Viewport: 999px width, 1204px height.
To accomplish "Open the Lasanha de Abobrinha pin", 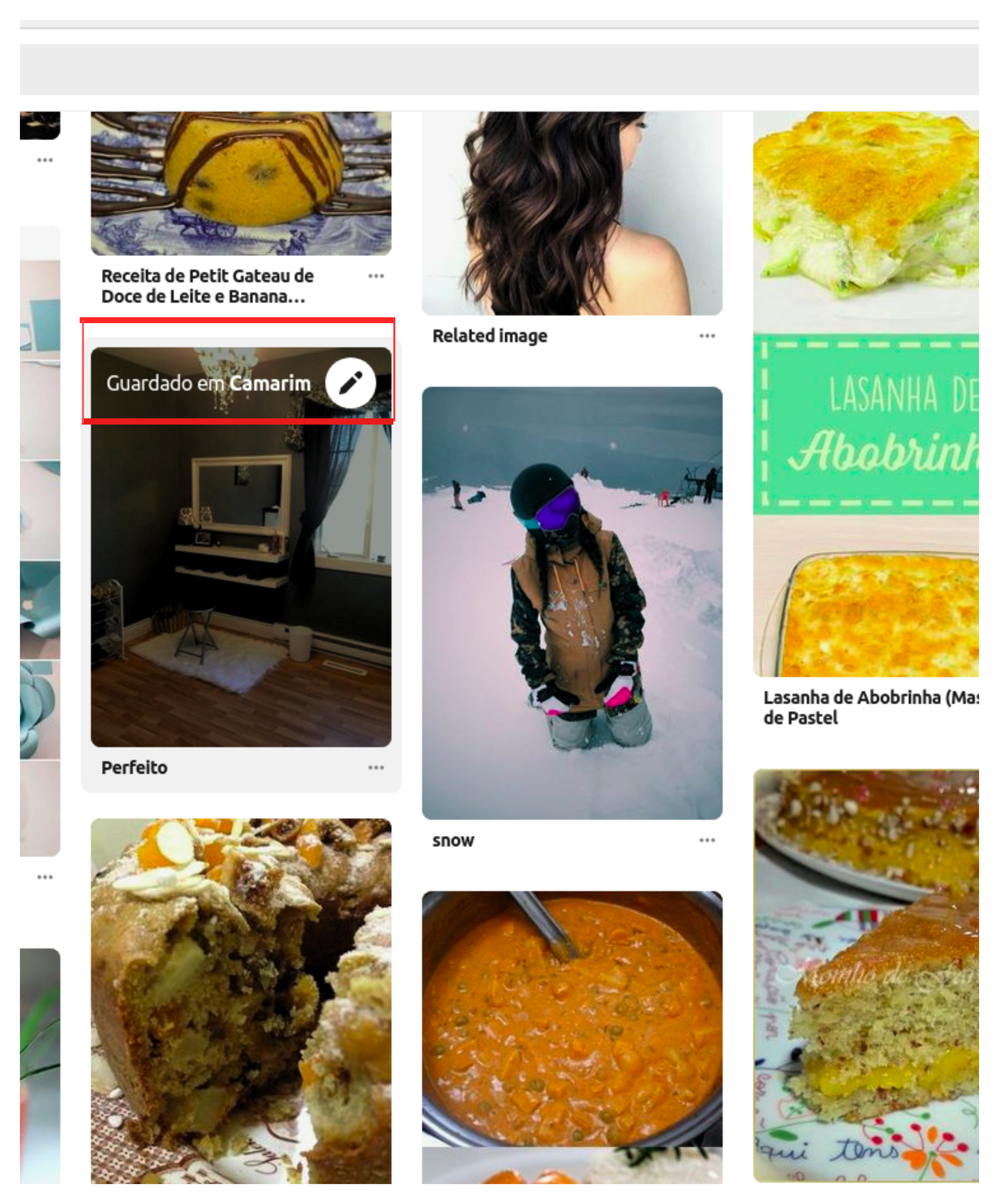I will coord(866,401).
